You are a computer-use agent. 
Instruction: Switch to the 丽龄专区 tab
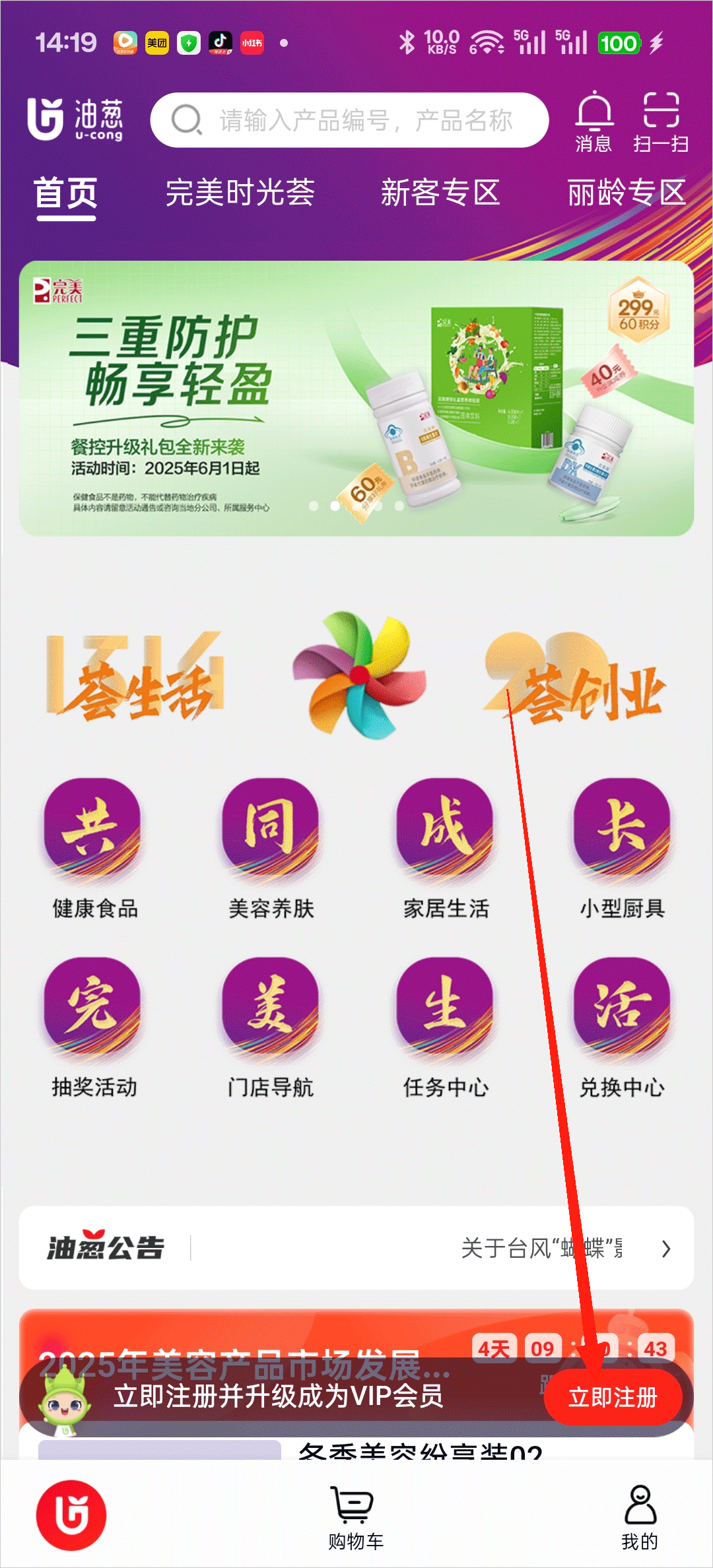[x=626, y=193]
